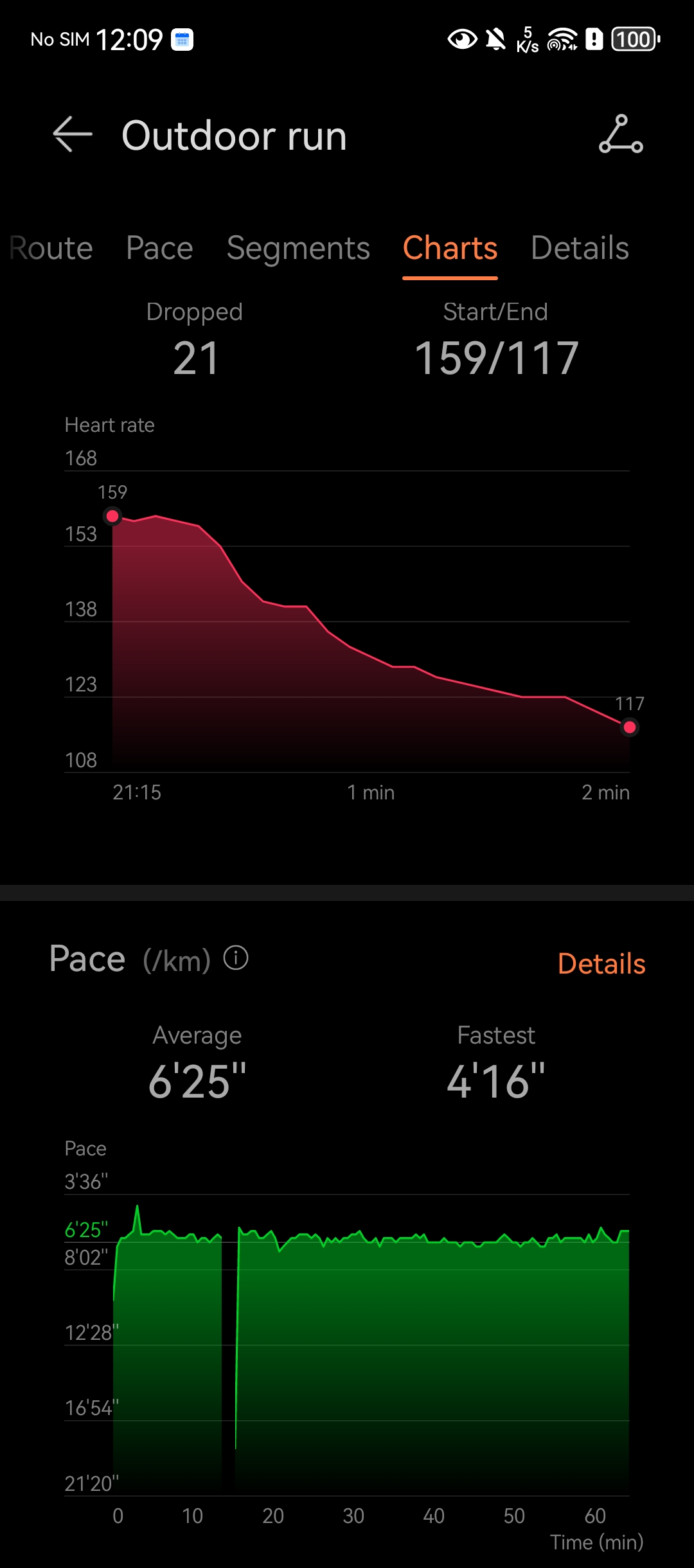Open the Pace info icon
The image size is (694, 1568).
click(x=236, y=958)
